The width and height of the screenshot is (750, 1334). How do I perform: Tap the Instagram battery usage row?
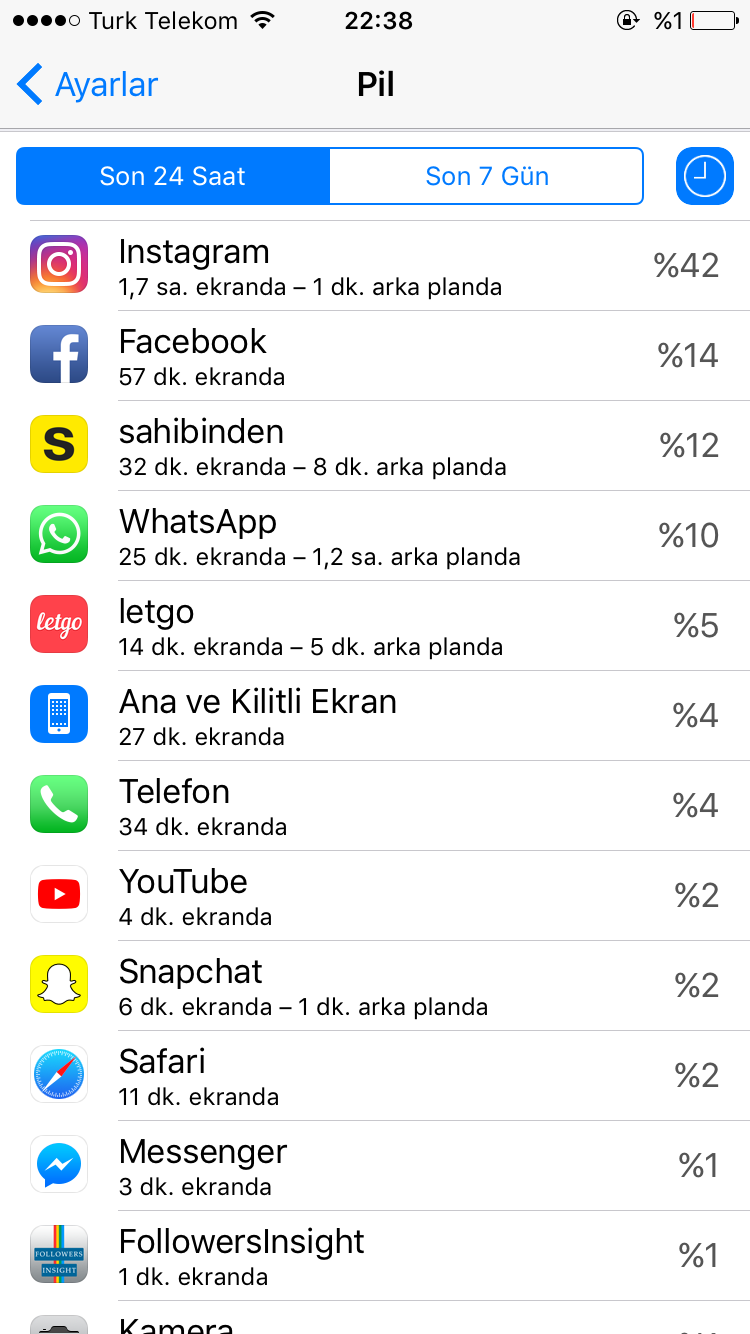(x=375, y=266)
